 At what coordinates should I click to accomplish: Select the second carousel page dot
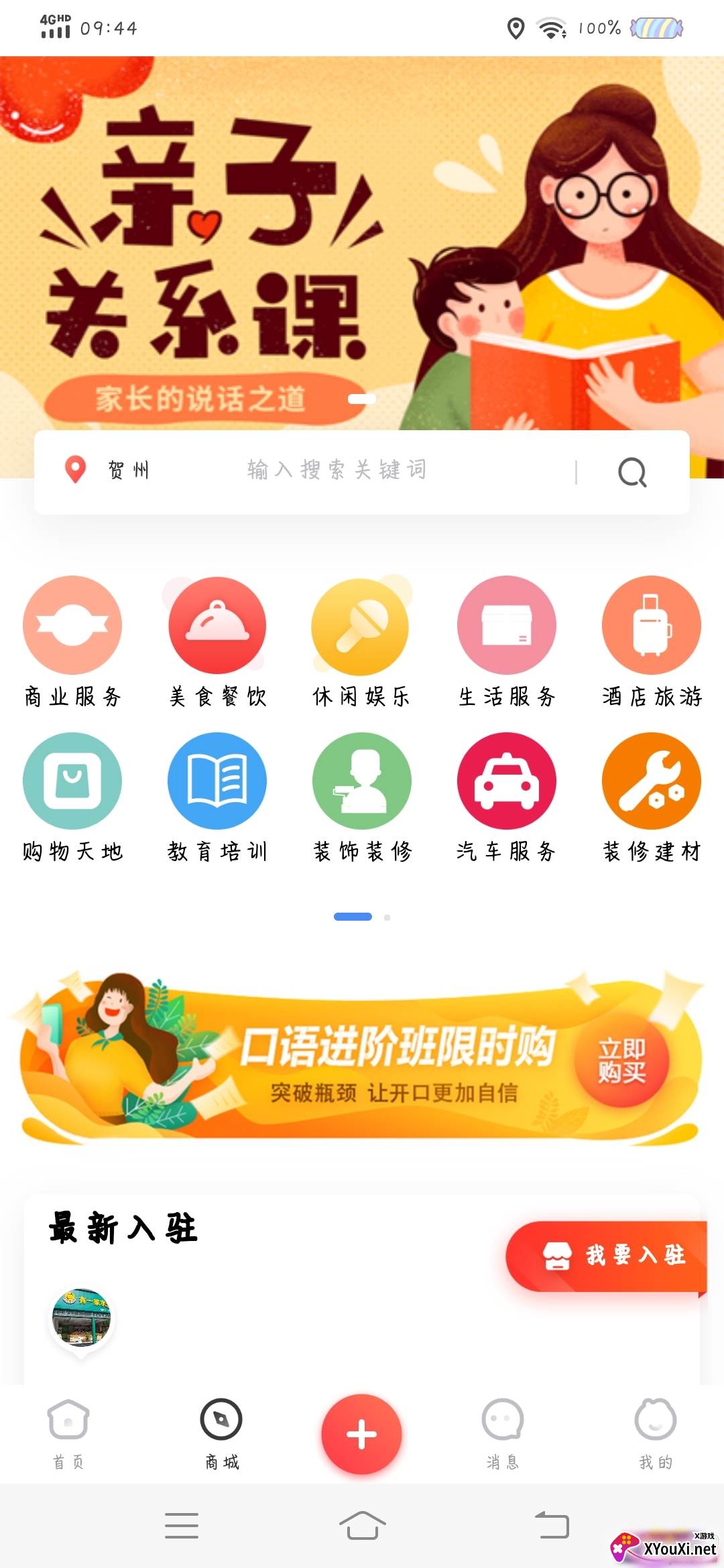tap(385, 916)
